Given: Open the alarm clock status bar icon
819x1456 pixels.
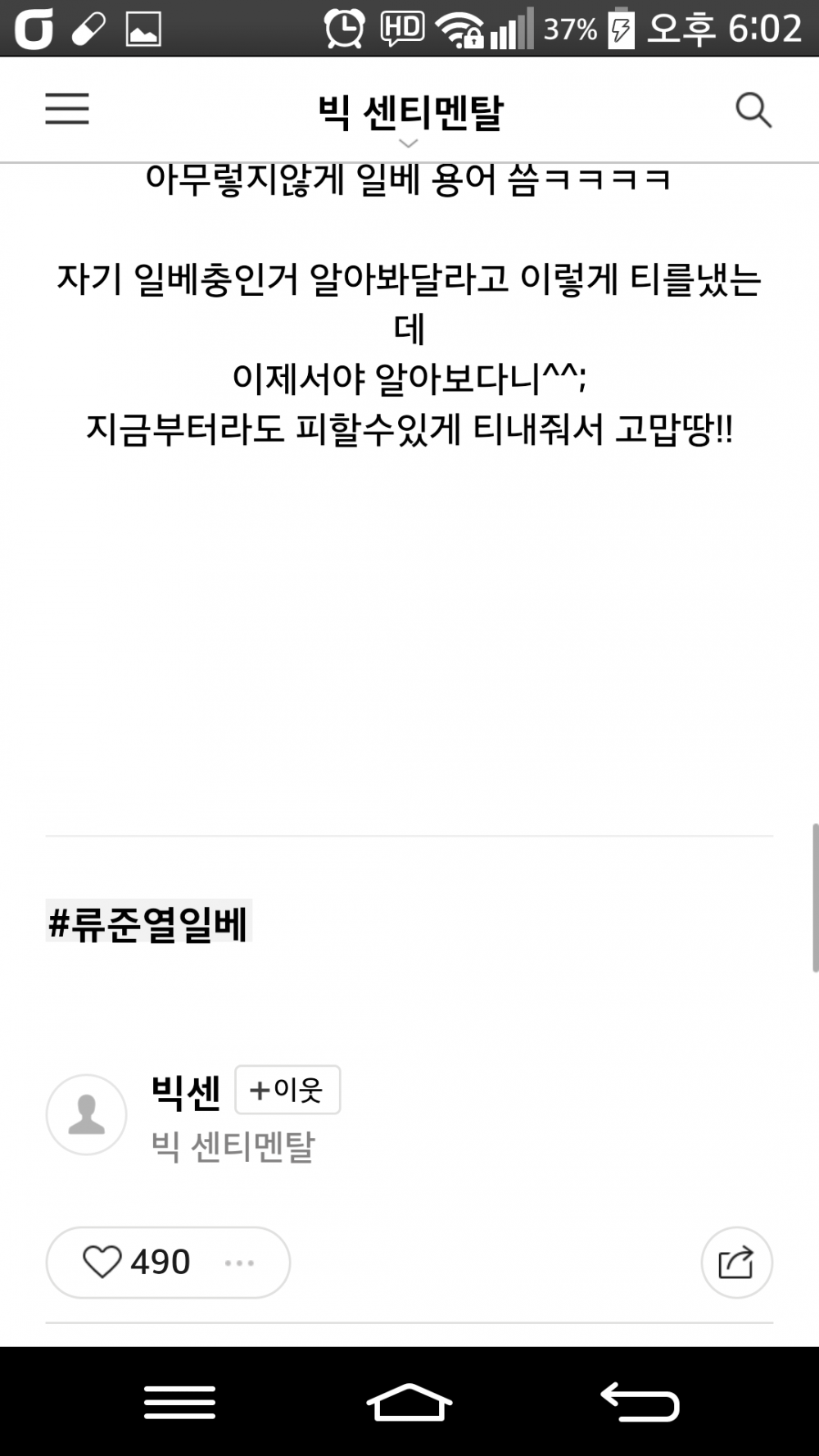Looking at the screenshot, I should pyautogui.click(x=346, y=27).
